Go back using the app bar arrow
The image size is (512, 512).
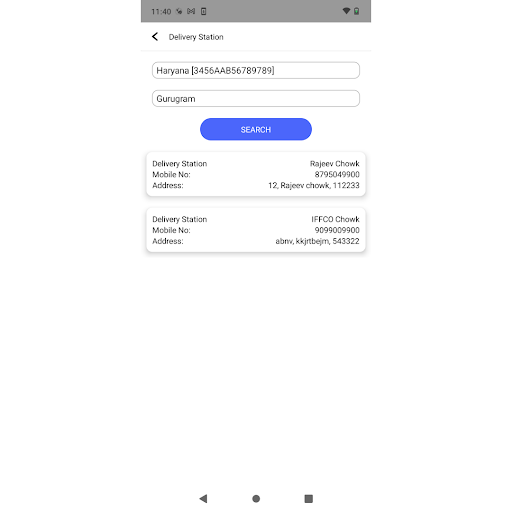155,37
